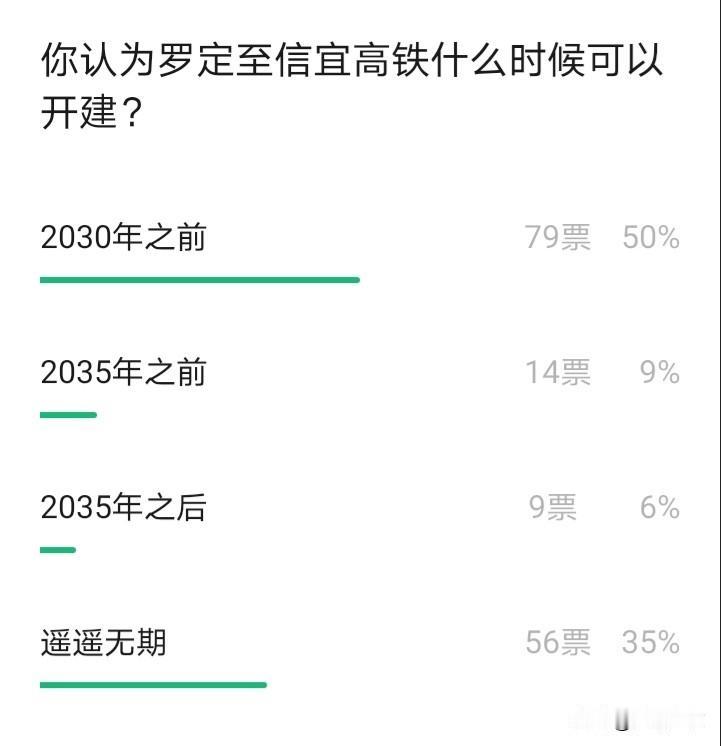Click the 79票 vote count

coord(556,239)
